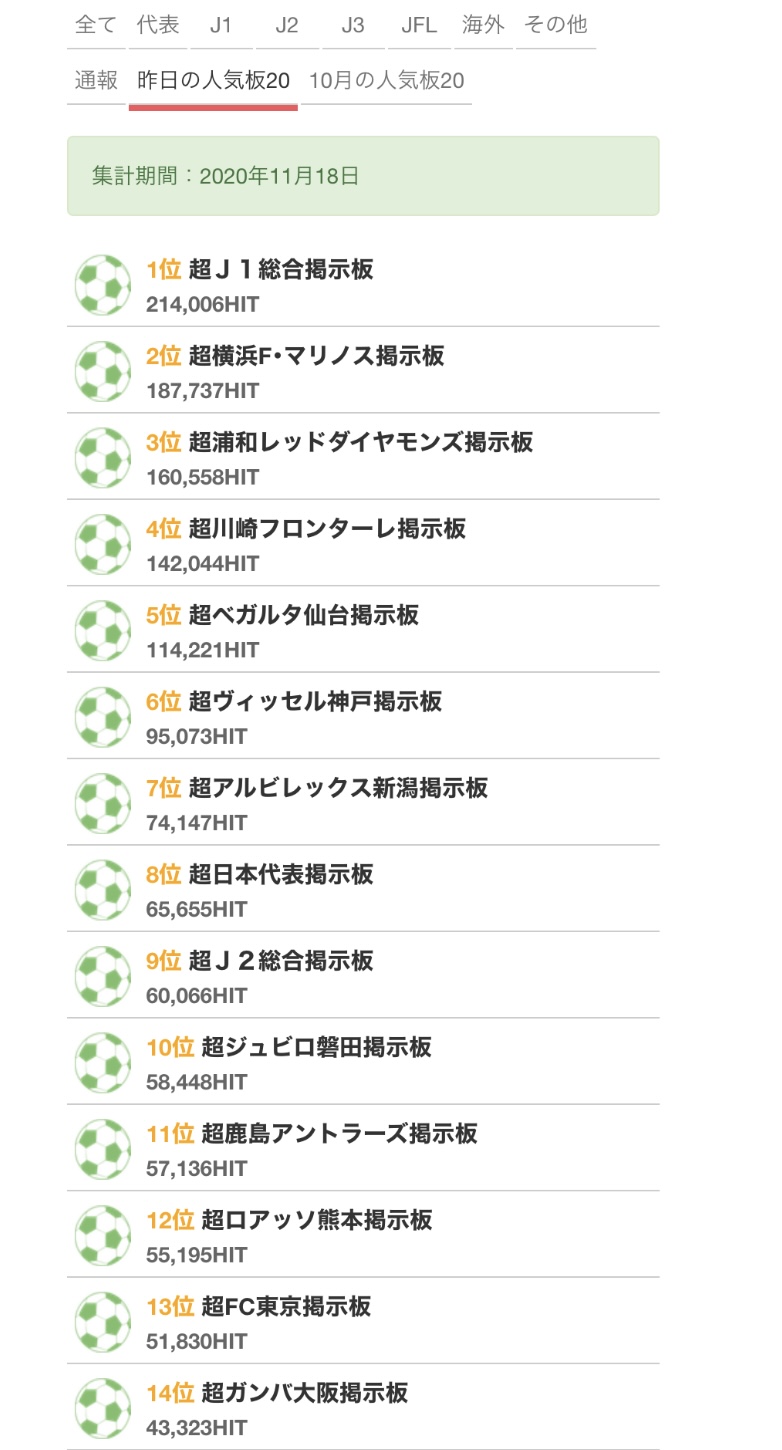Screen dimensions: 782x1450
Task: Open 超横浜F・マリノス掲示板
Action: click(x=363, y=370)
